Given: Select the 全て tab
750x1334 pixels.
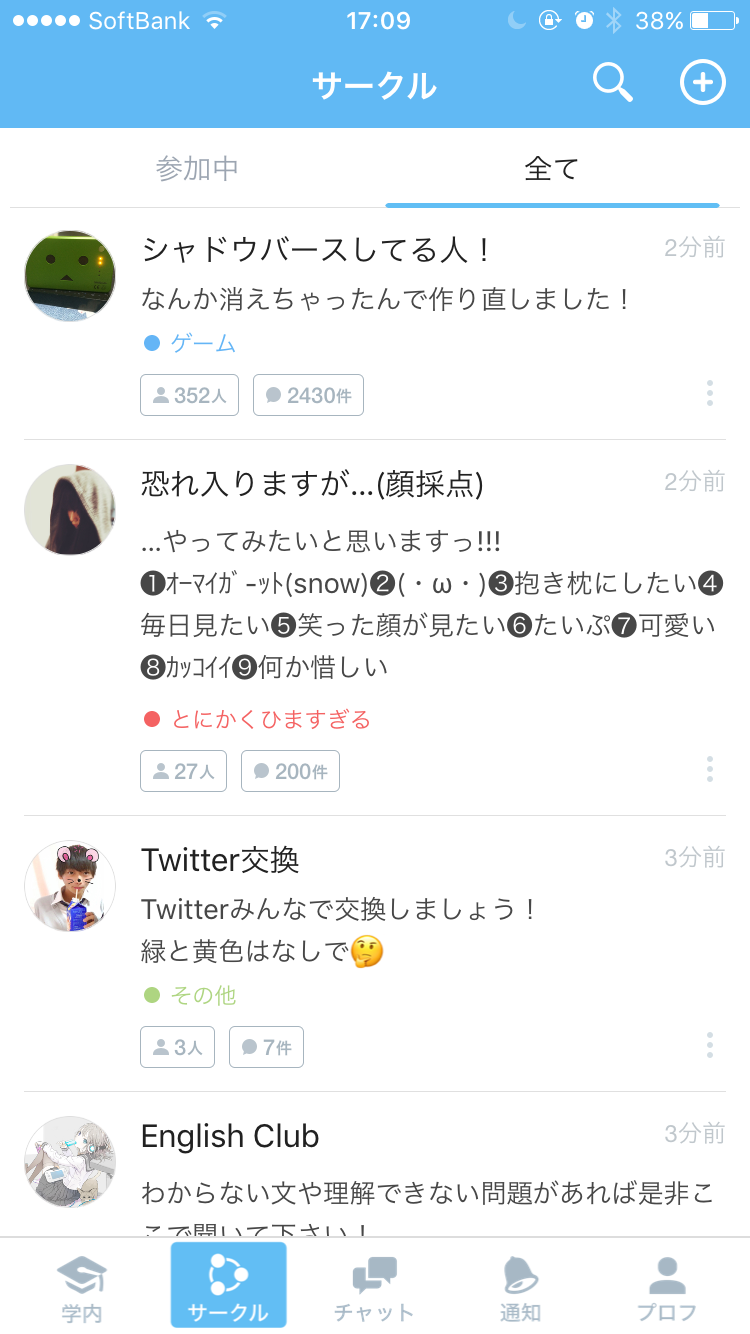Looking at the screenshot, I should [552, 168].
